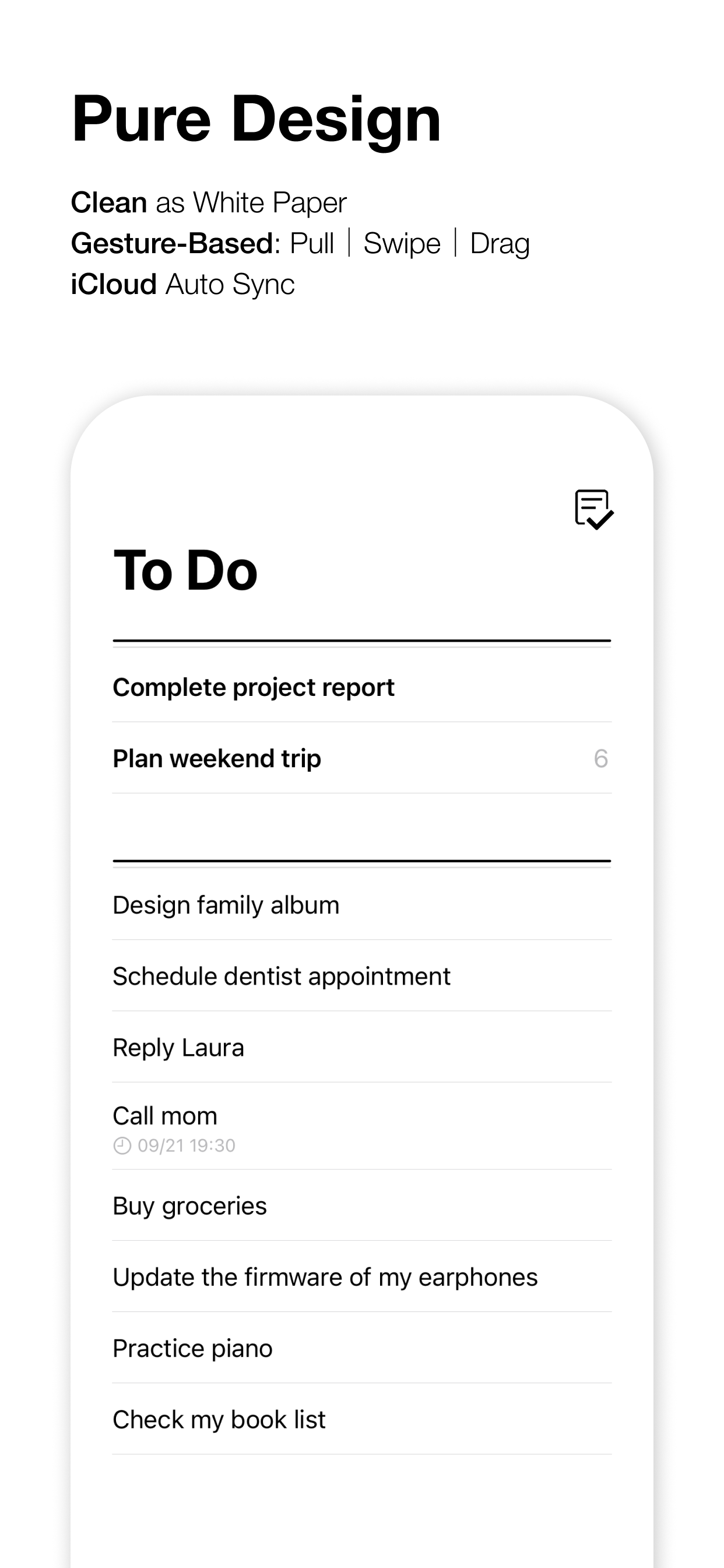Open the Update the firmware of my earphones task
The width and height of the screenshot is (724, 1568).
click(x=325, y=1276)
